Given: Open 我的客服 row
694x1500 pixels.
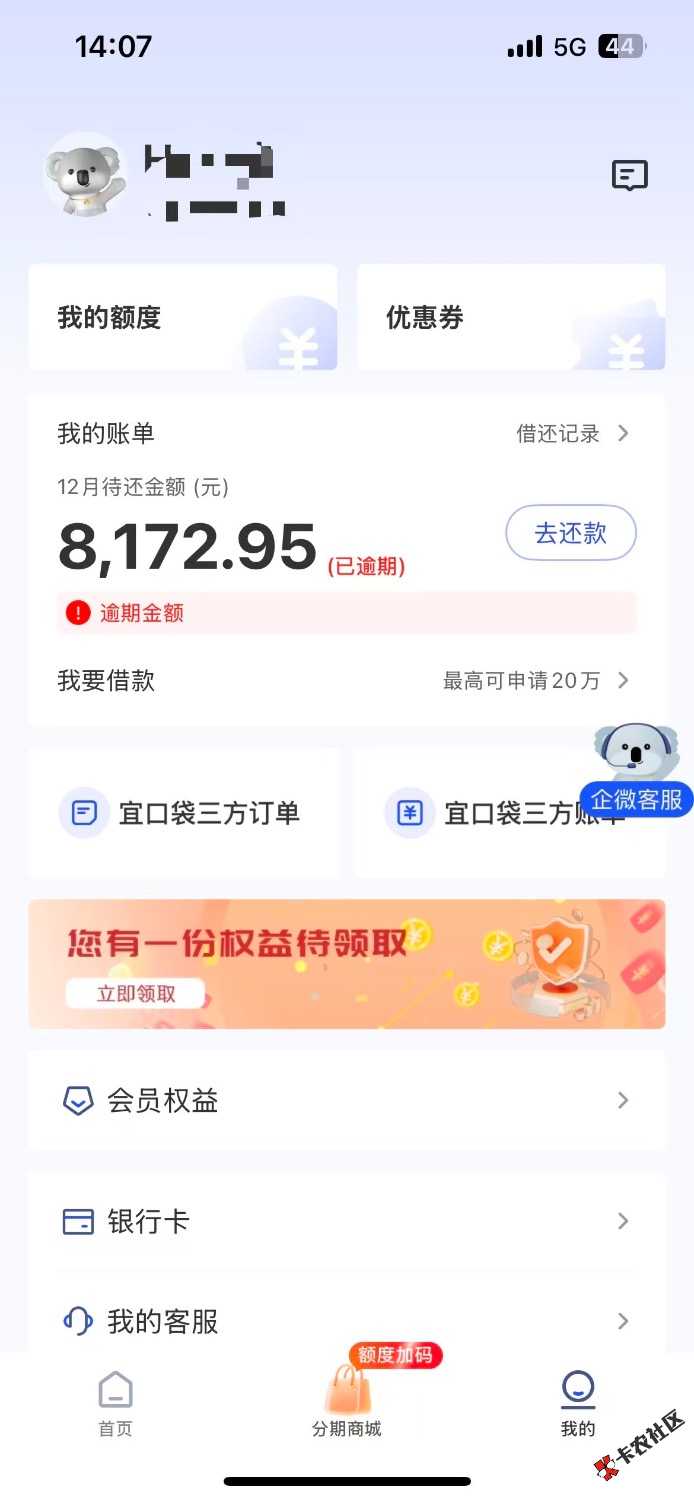Looking at the screenshot, I should pos(346,1321).
